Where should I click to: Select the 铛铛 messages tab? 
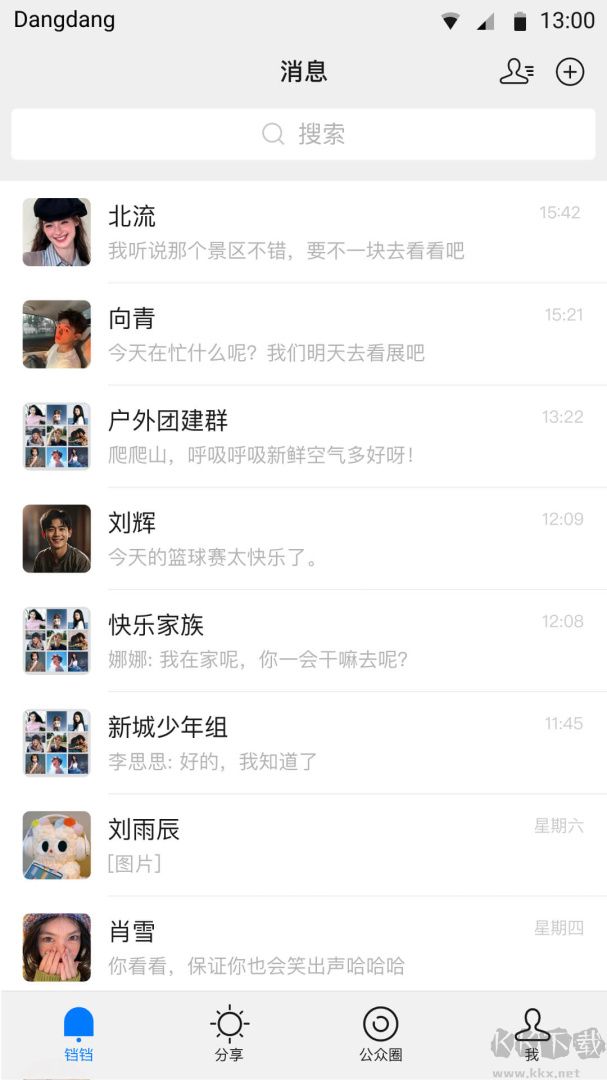pos(79,1034)
